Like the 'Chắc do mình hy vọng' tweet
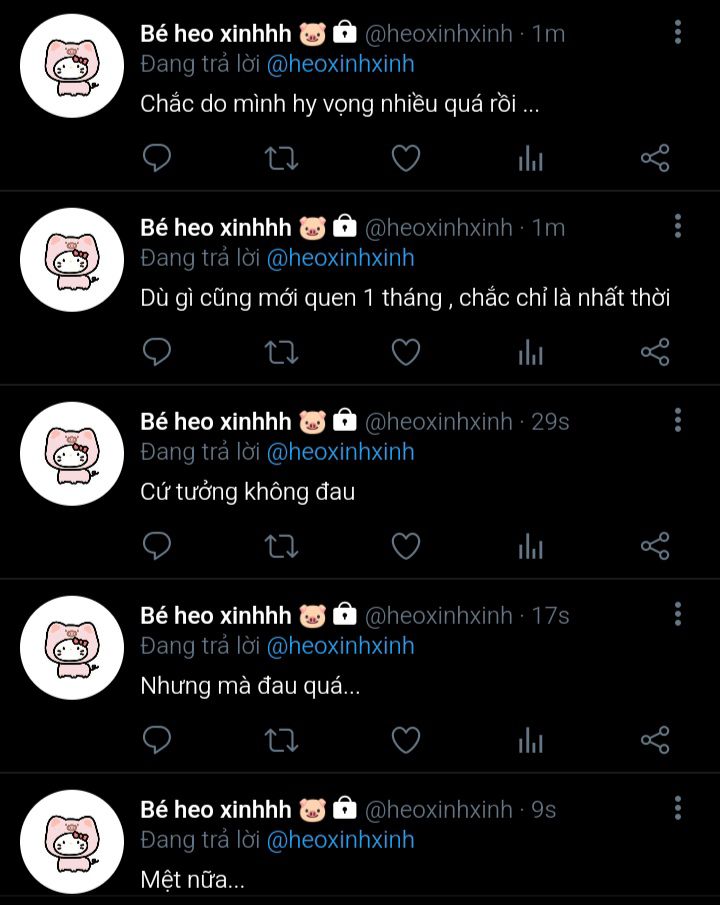 coord(405,158)
